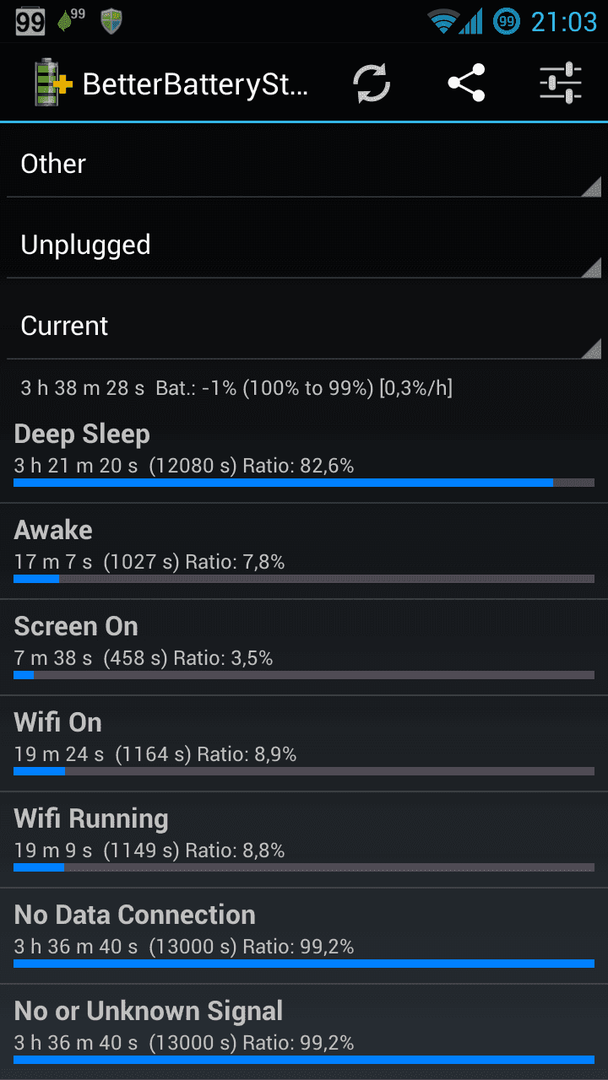The height and width of the screenshot is (1080, 608).
Task: Select the Awake entry
Action: point(304,551)
